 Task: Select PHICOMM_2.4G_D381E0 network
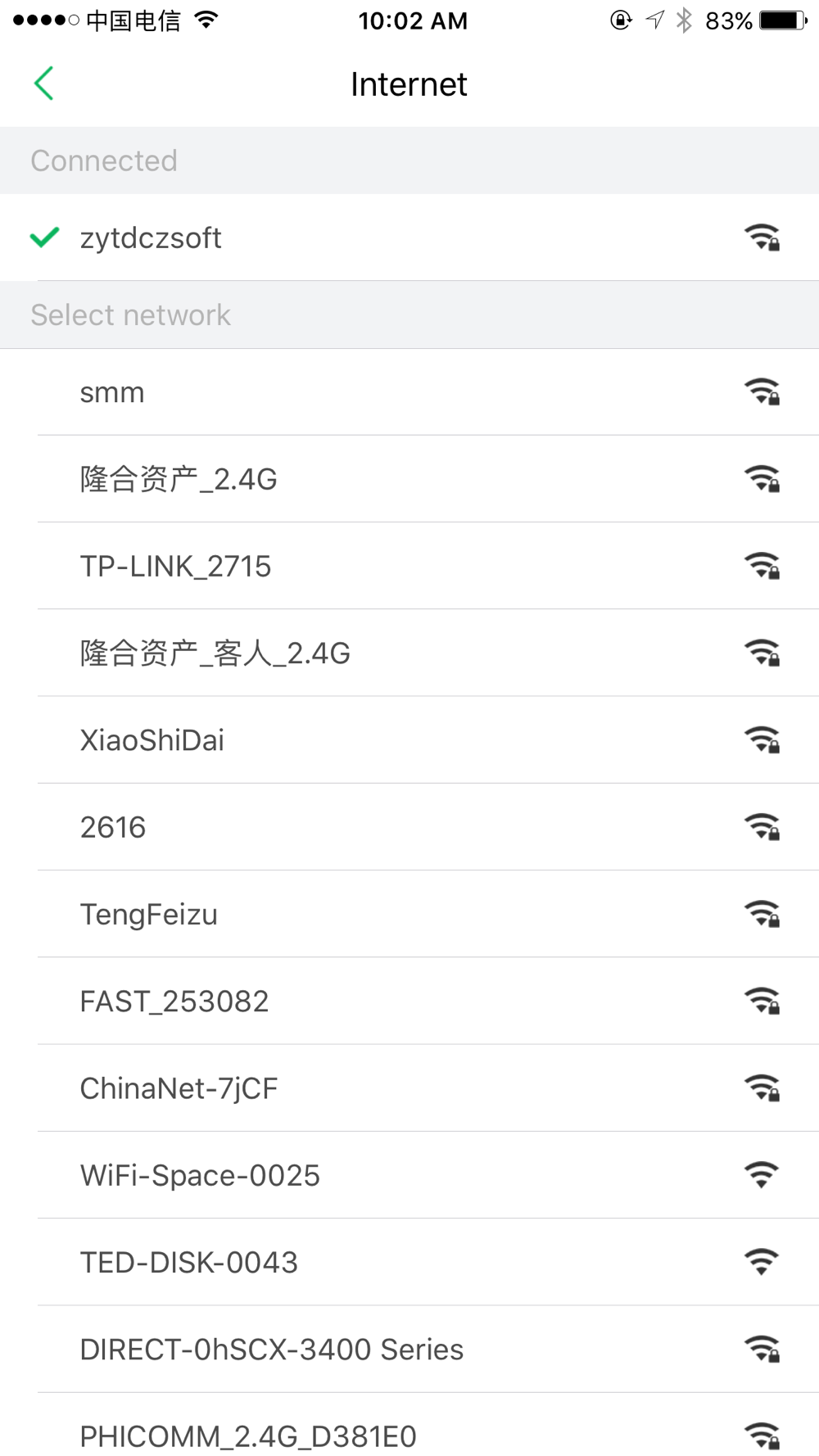tap(409, 1425)
